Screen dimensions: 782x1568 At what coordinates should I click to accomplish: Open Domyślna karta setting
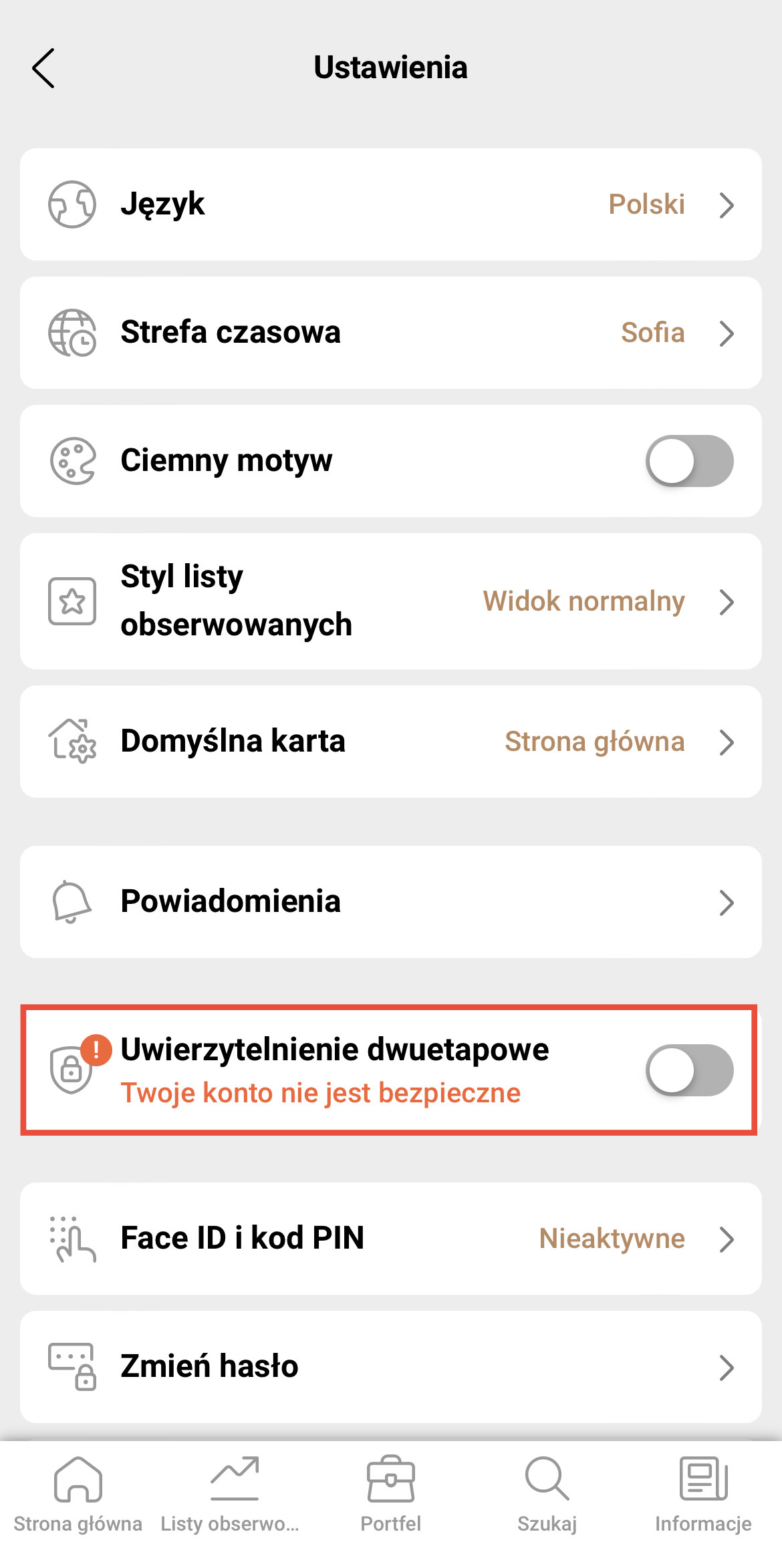coord(390,742)
